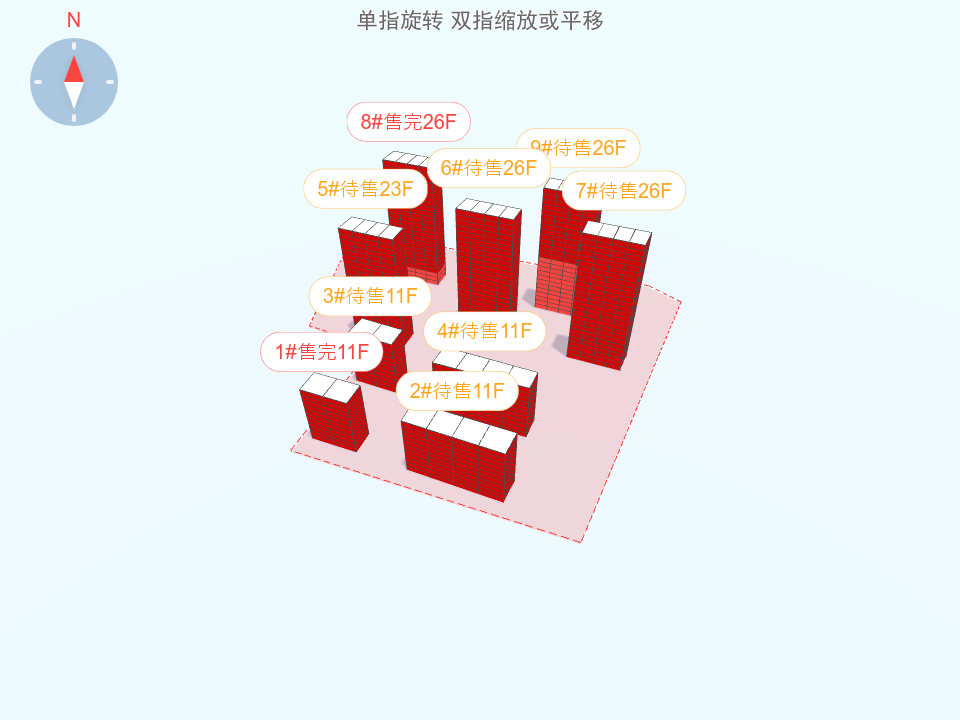Screen dimensions: 960x720
Task: Tap the north compass icon
Action: tap(74, 82)
